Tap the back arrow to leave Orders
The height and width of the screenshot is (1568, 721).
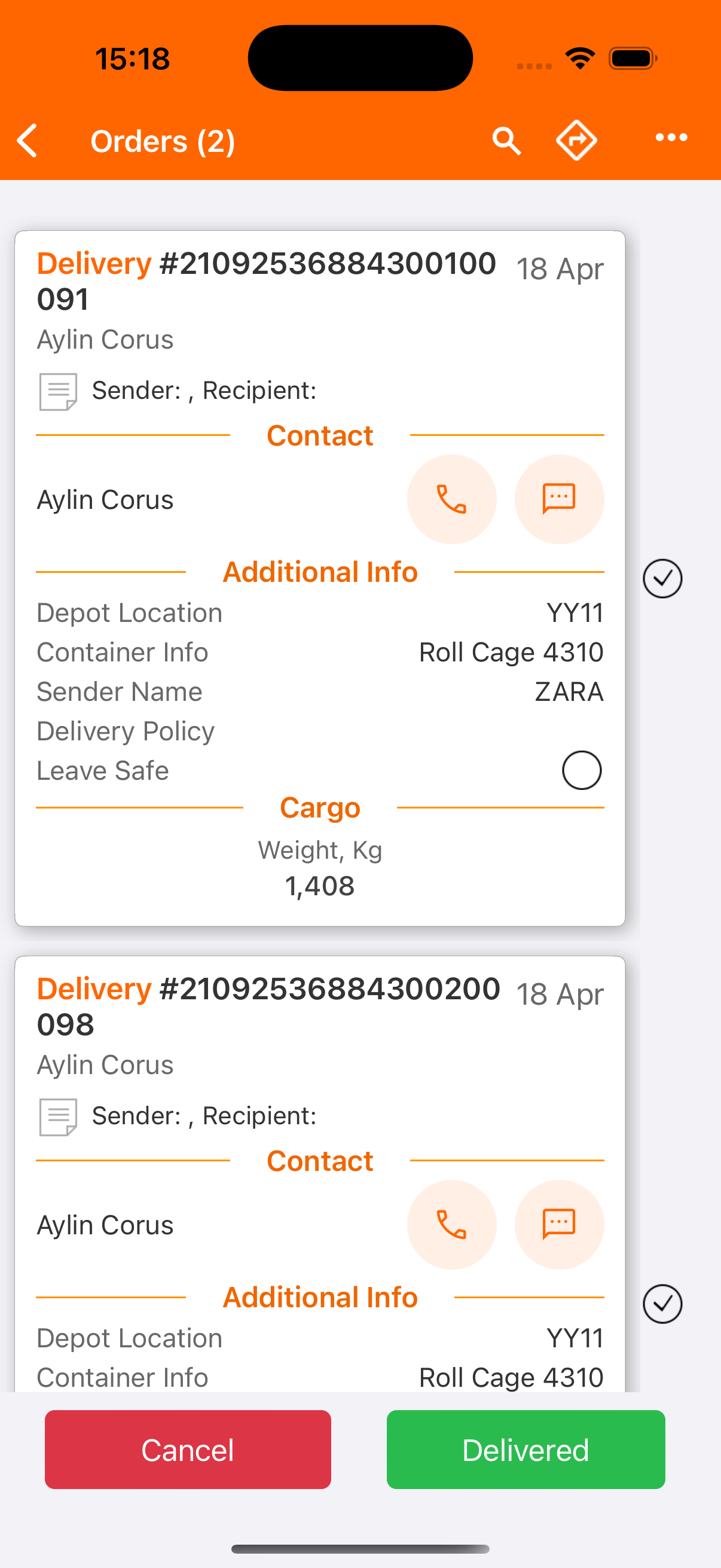tap(26, 140)
